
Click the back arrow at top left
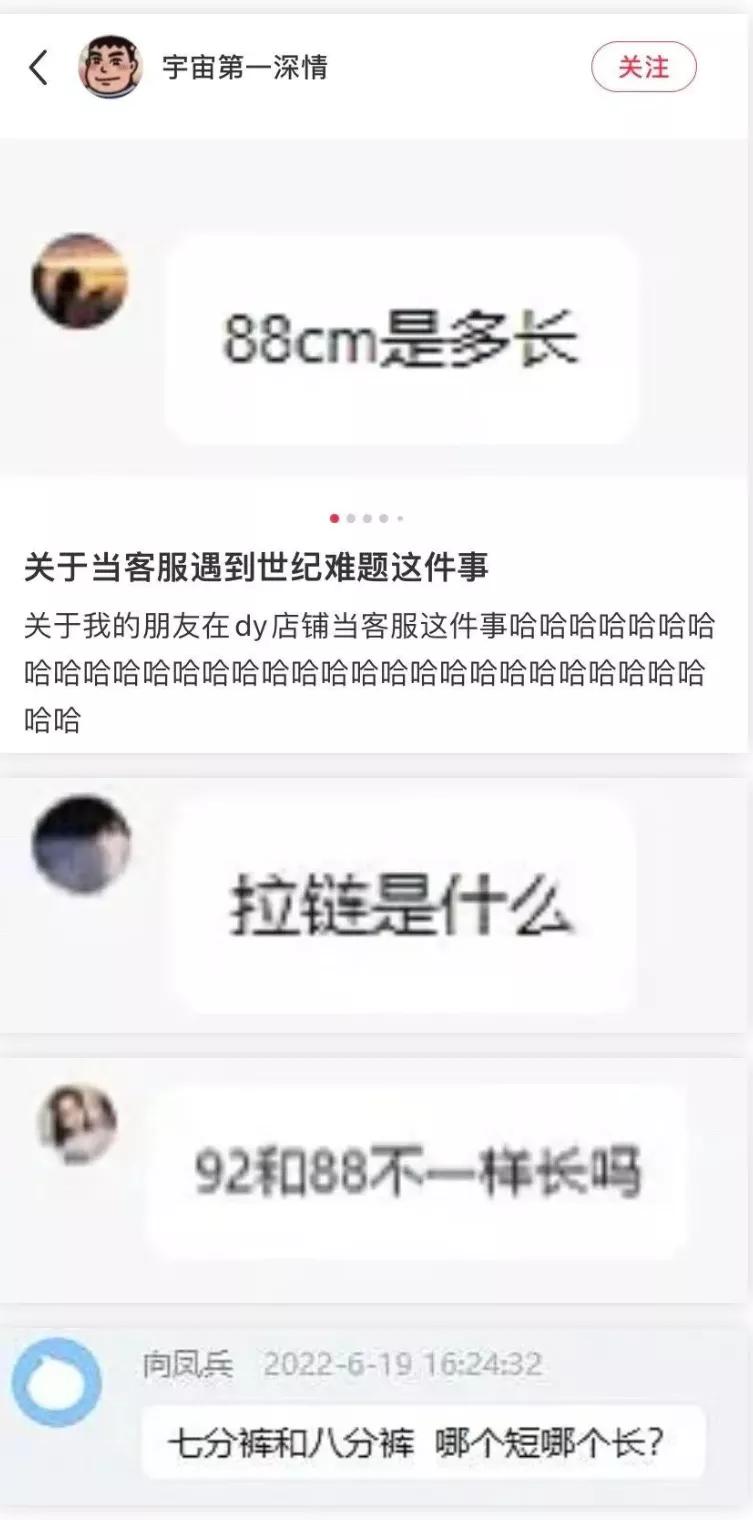tap(37, 66)
